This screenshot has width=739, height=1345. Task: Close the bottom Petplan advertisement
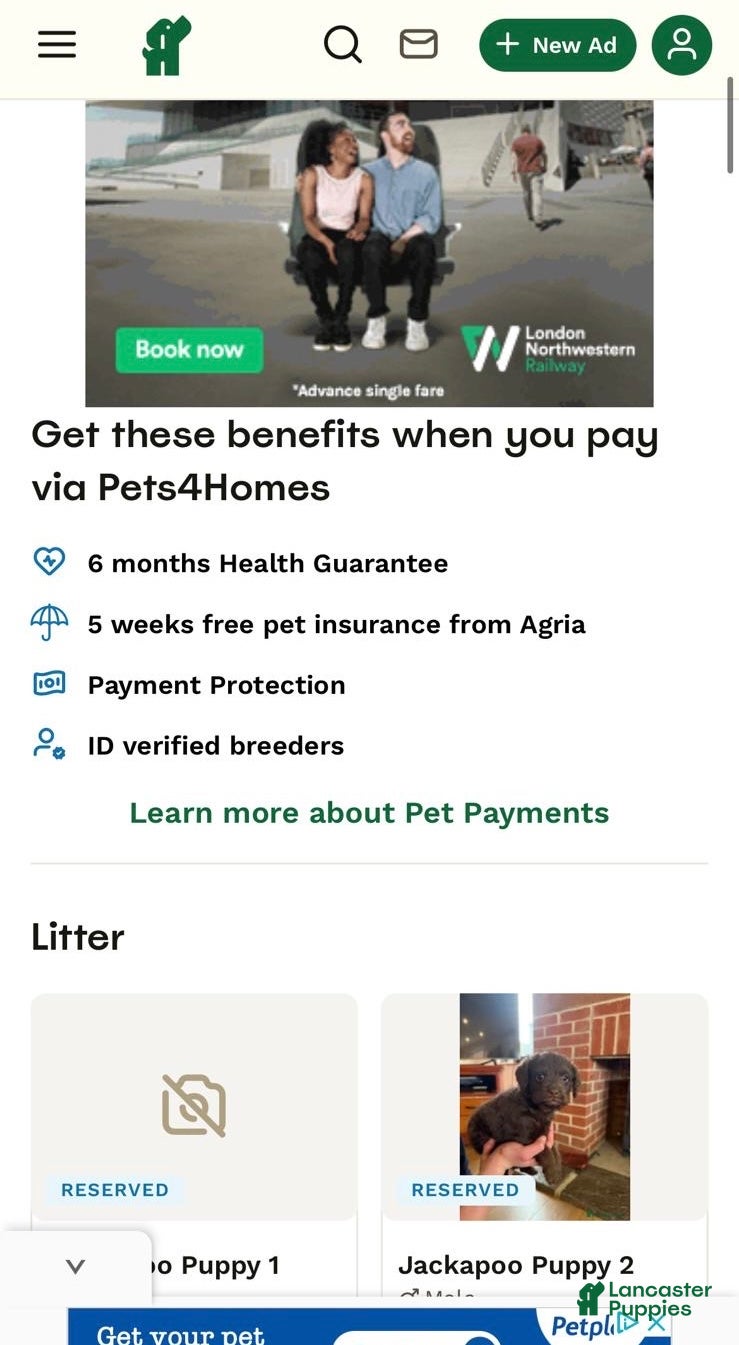(657, 1324)
